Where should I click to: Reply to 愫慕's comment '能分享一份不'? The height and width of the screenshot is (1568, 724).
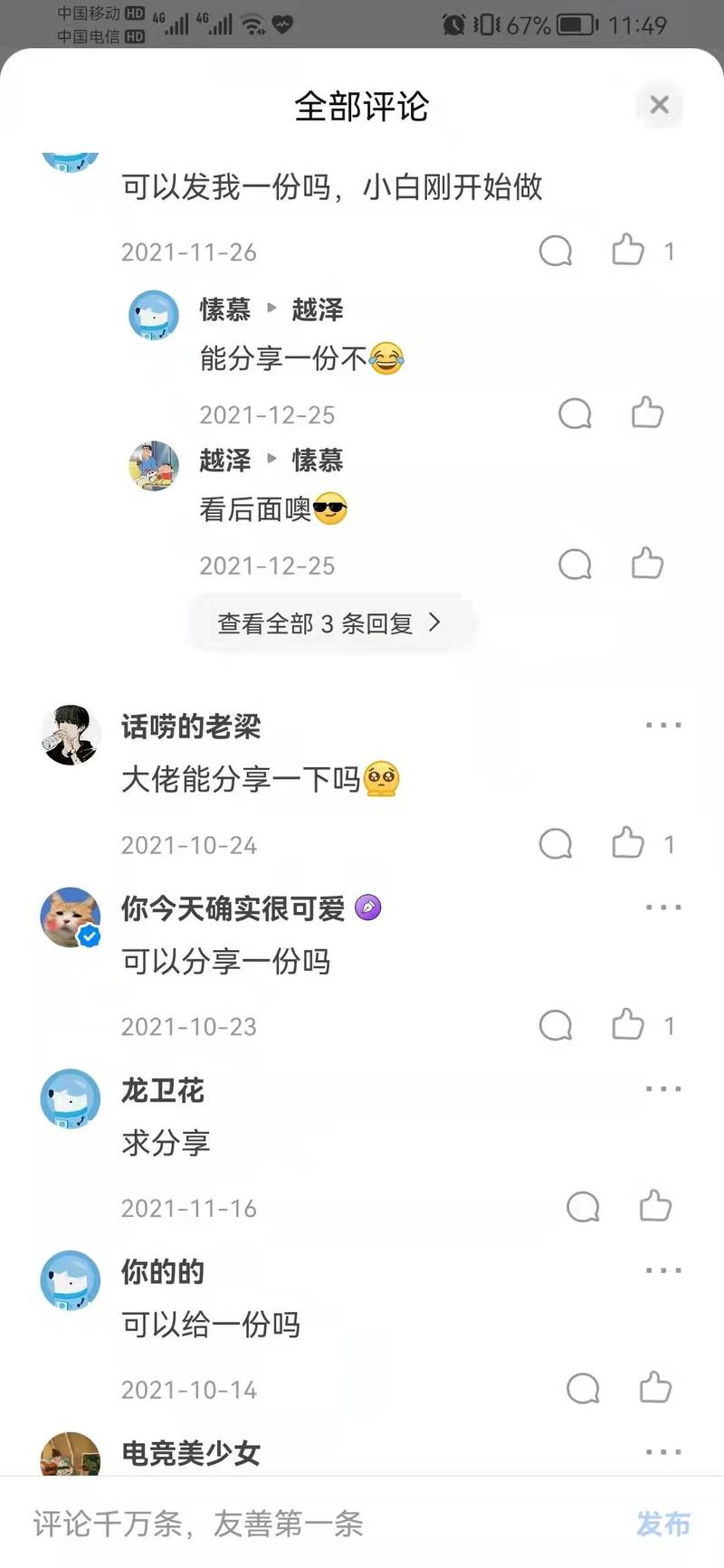coord(575,413)
